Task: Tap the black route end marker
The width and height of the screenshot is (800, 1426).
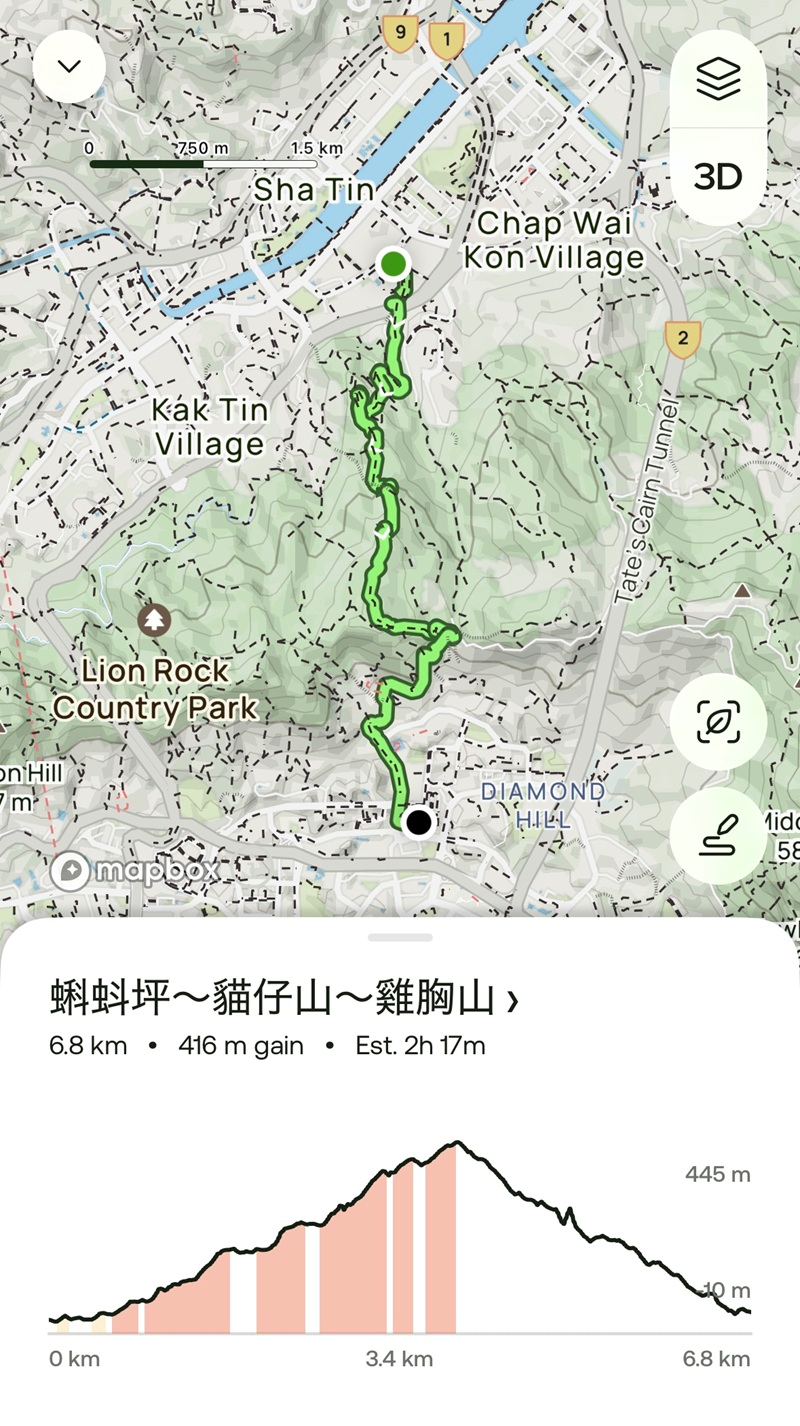Action: point(418,822)
